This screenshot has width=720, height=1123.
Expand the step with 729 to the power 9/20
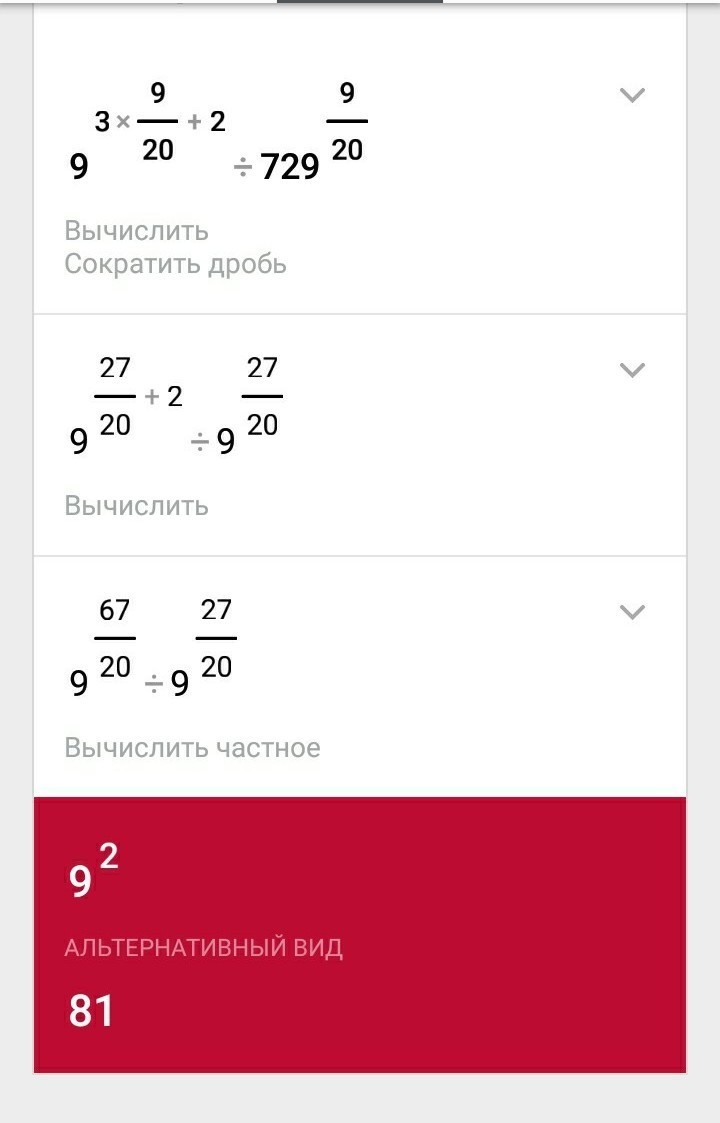pos(631,96)
